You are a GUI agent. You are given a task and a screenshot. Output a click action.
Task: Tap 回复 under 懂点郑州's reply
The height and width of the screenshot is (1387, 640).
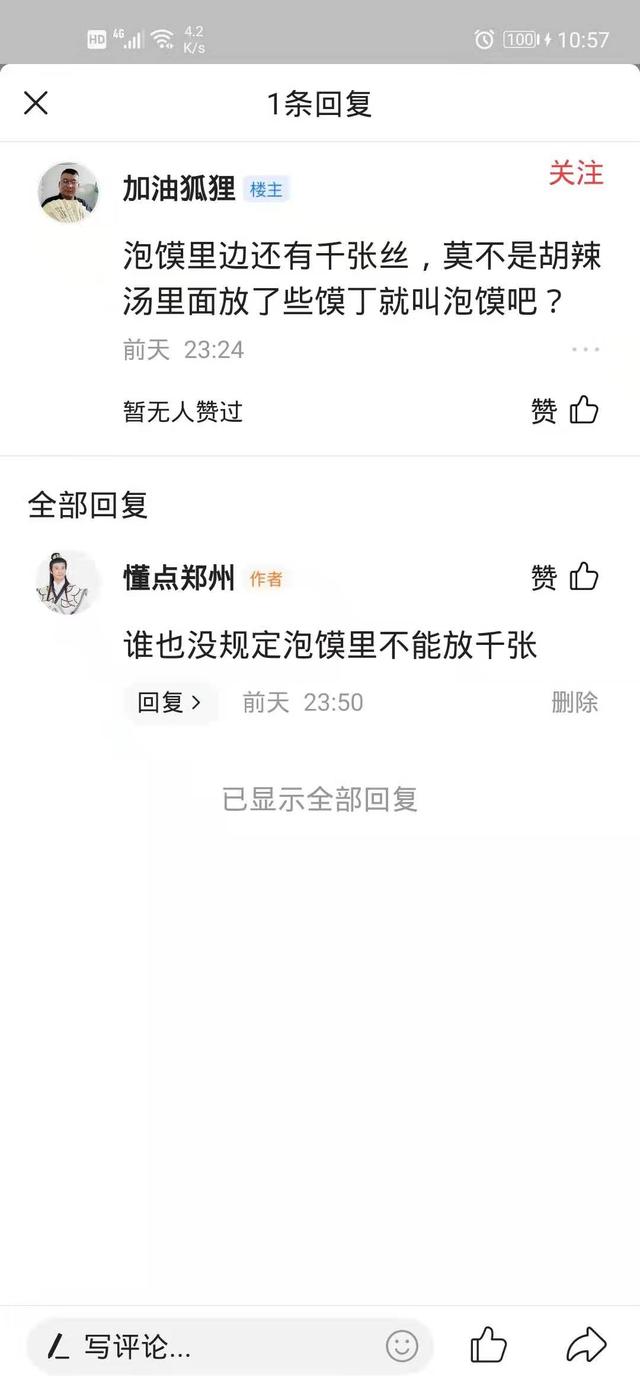[169, 703]
